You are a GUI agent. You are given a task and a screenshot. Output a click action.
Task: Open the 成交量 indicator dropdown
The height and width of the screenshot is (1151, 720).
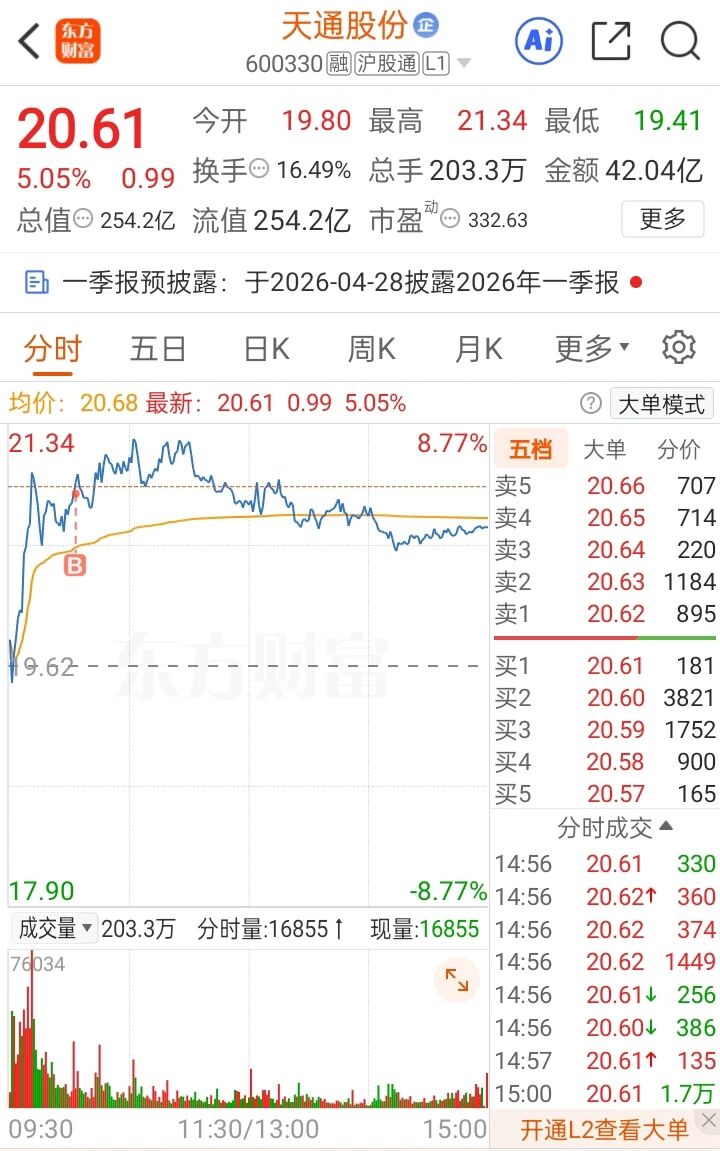pos(54,929)
